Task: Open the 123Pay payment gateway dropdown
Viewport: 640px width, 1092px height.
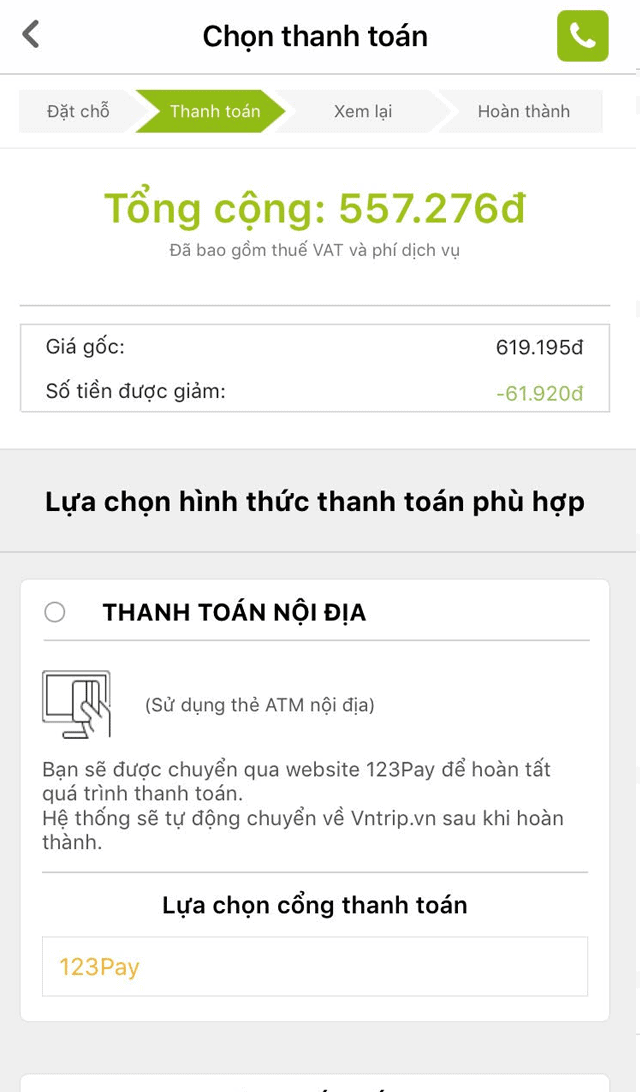Action: (x=314, y=967)
